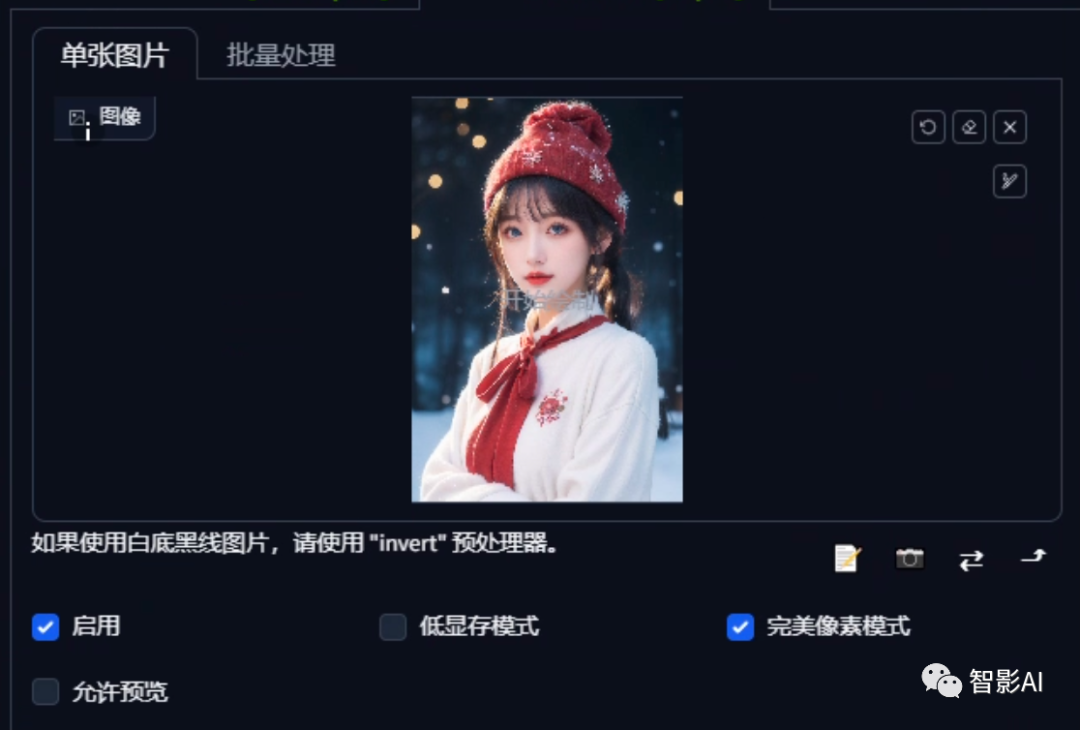The width and height of the screenshot is (1080, 730).
Task: Tap the swap arrows icon to mirror
Action: (x=971, y=559)
